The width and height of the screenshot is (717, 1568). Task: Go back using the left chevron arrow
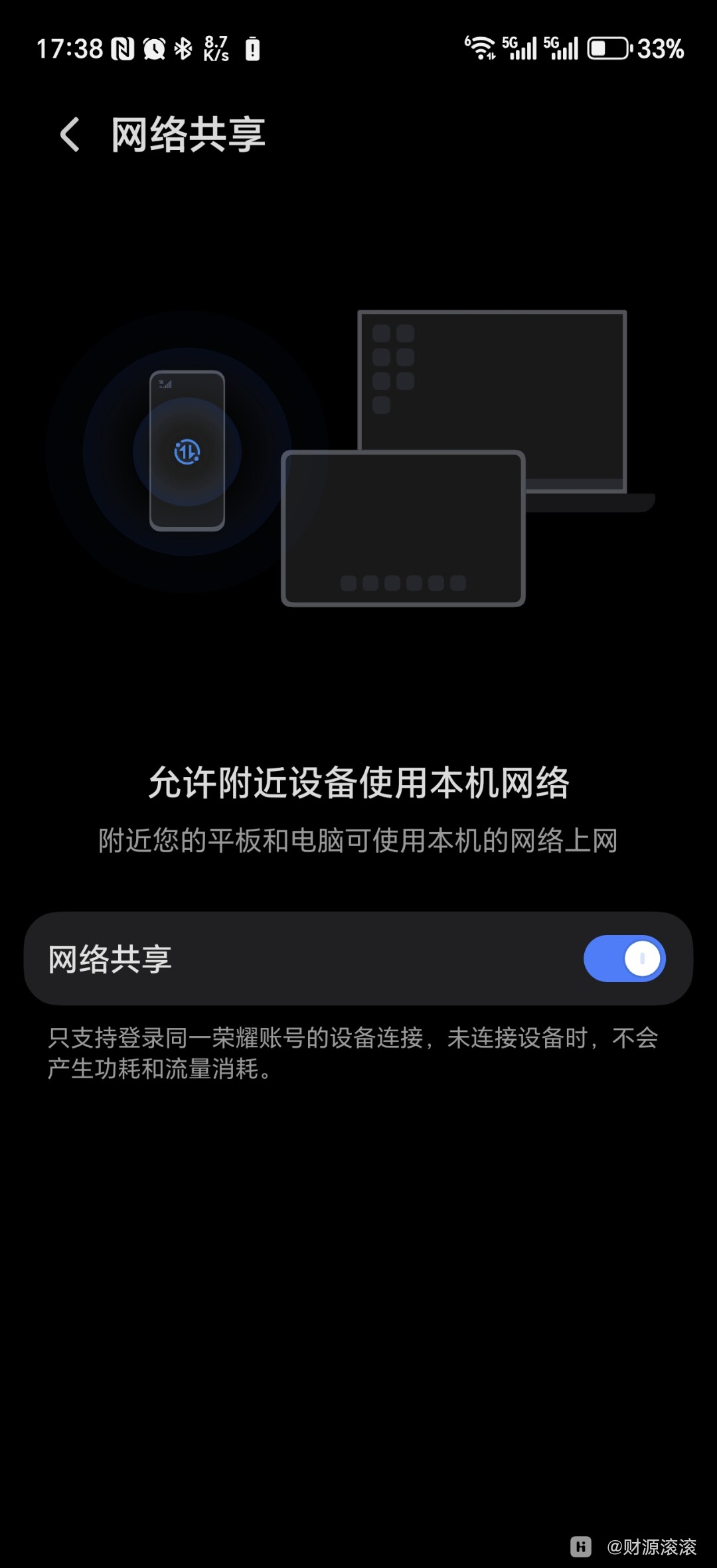point(69,136)
